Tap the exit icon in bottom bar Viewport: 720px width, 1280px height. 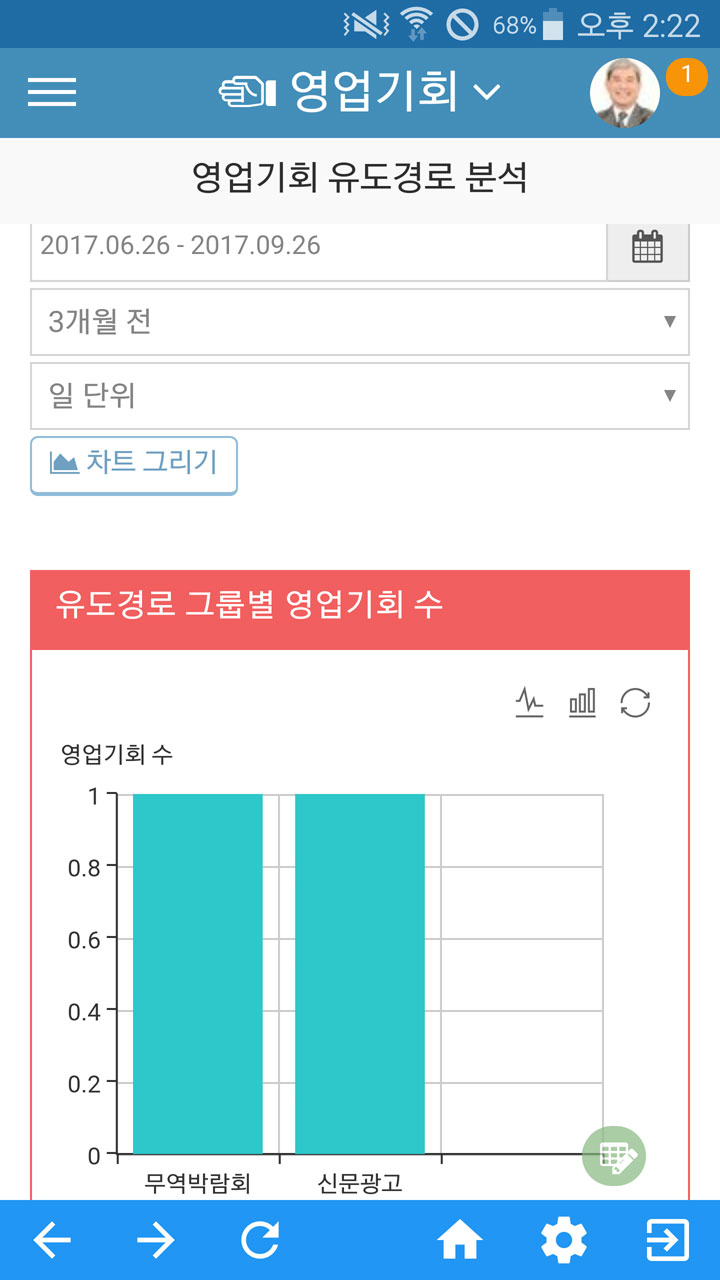(x=668, y=1241)
